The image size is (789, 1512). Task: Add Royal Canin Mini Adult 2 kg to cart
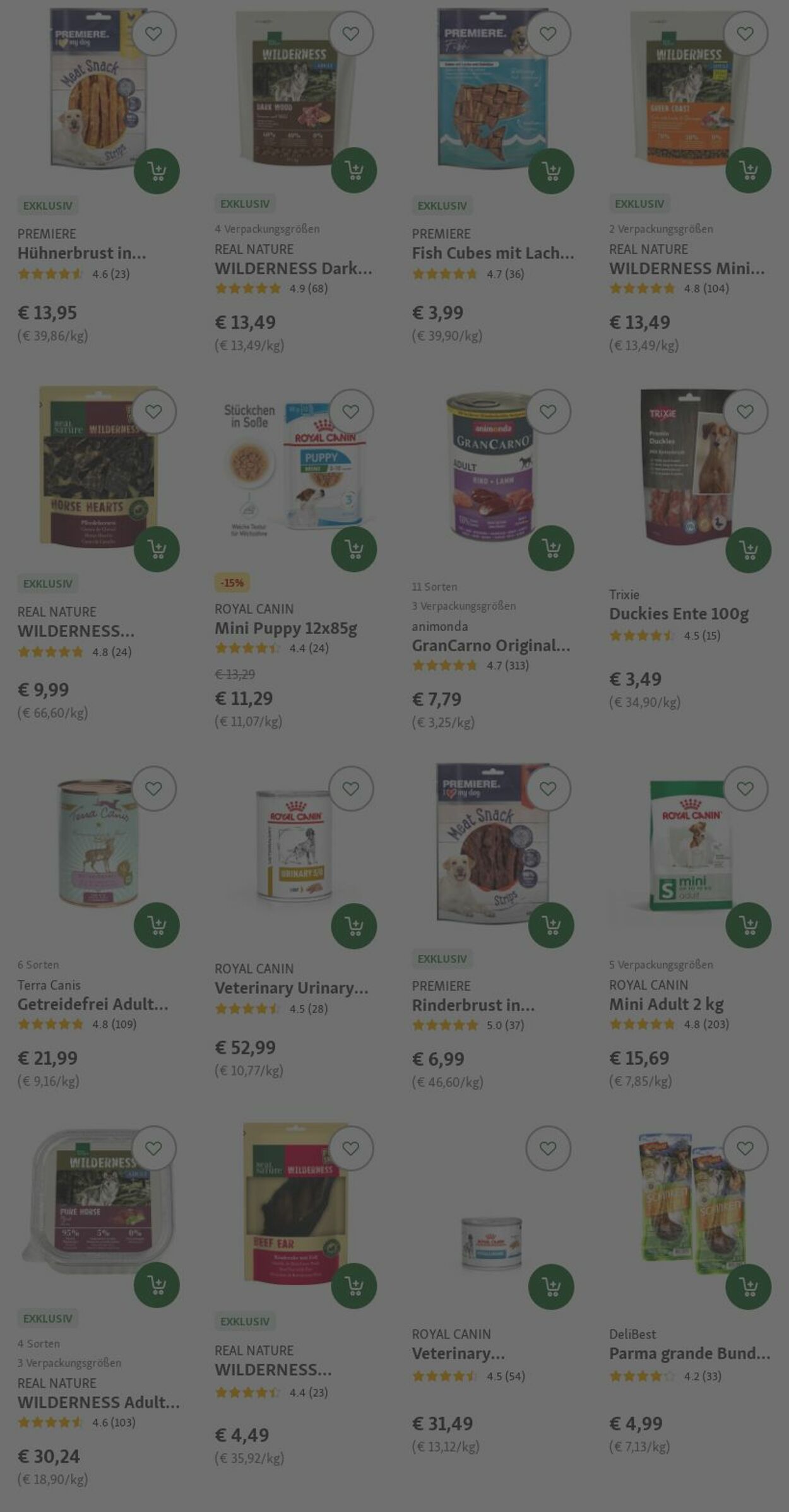[x=748, y=925]
